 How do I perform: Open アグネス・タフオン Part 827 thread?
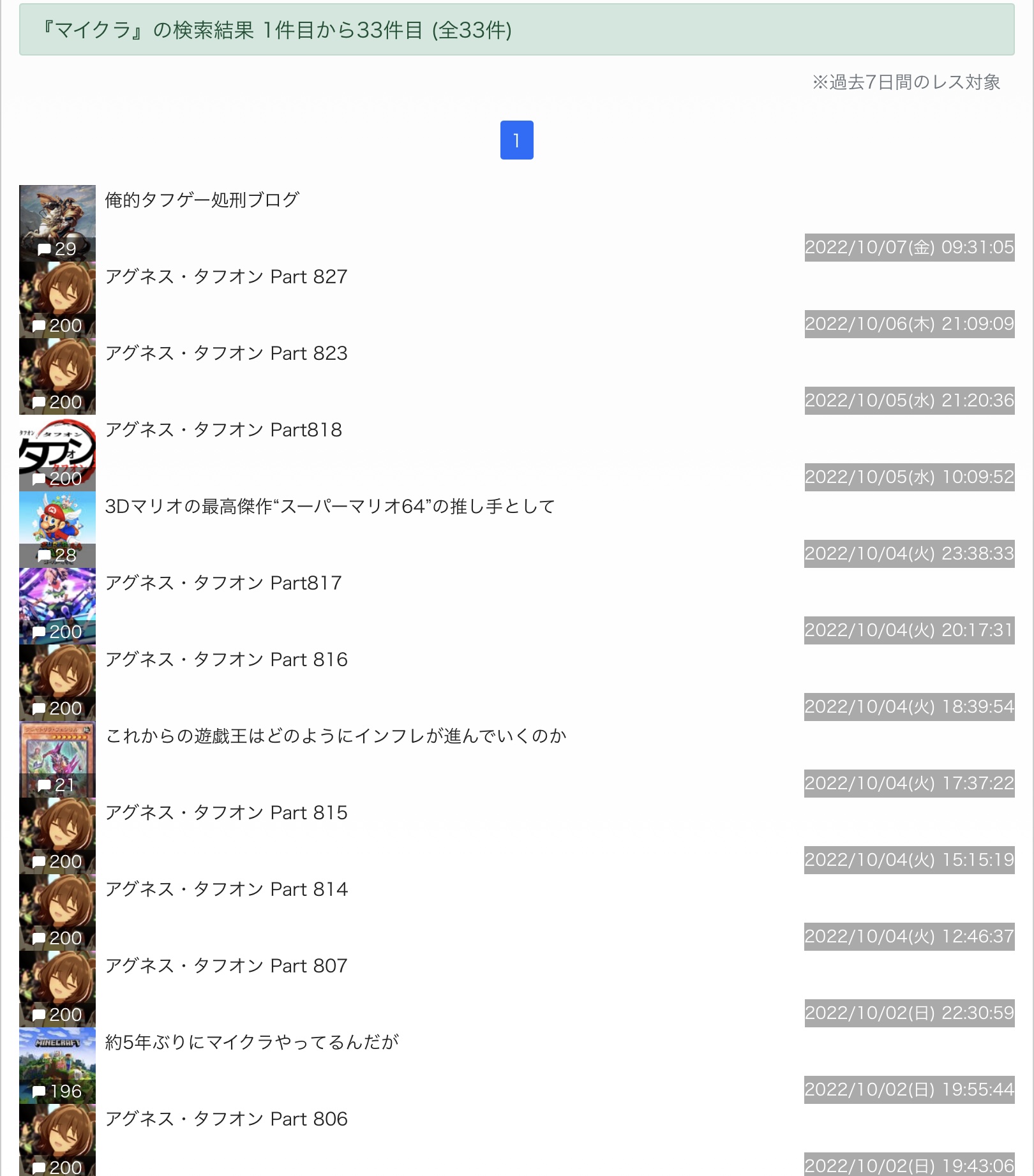click(226, 277)
